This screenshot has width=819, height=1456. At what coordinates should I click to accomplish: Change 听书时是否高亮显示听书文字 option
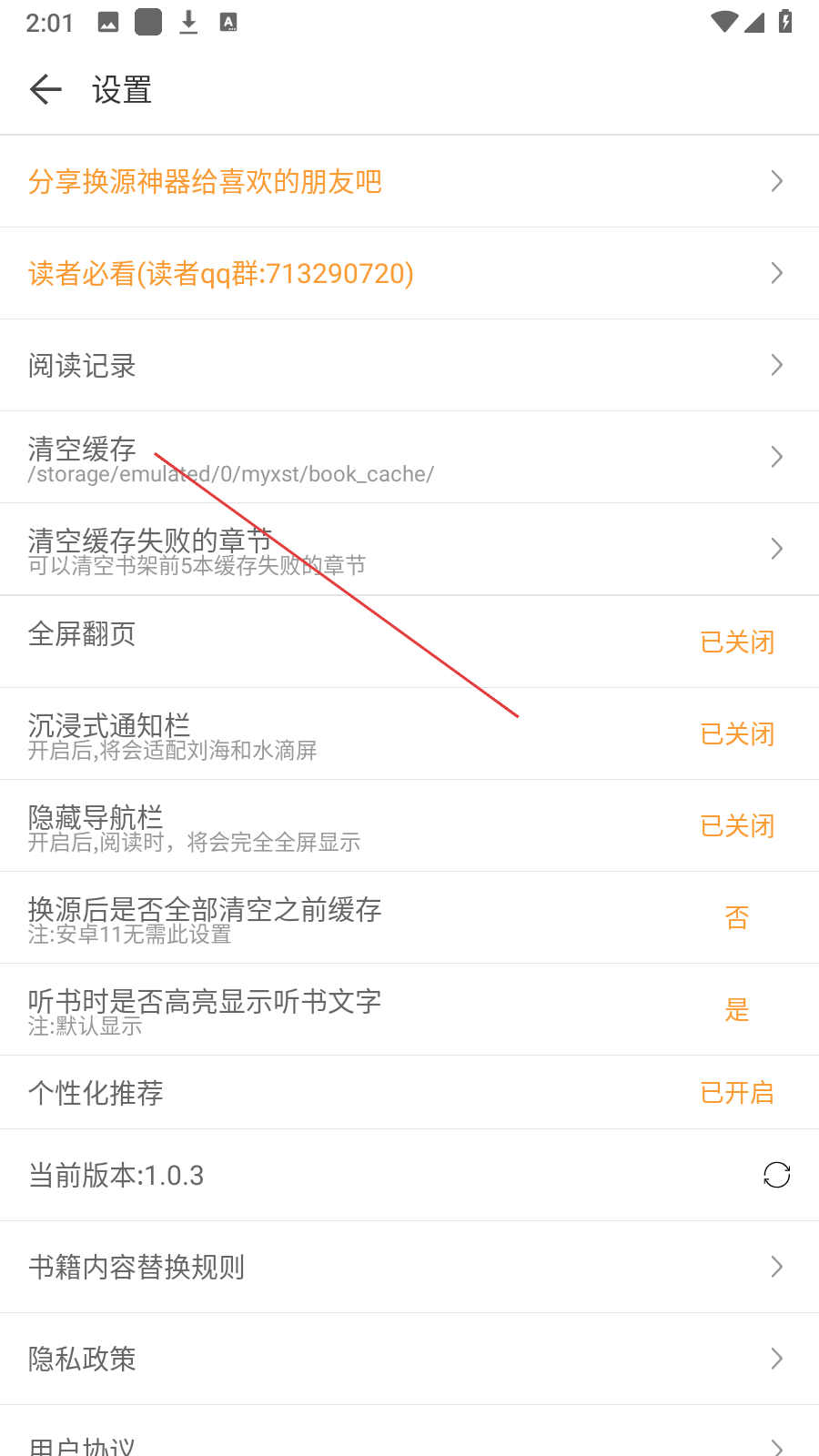click(x=736, y=1009)
